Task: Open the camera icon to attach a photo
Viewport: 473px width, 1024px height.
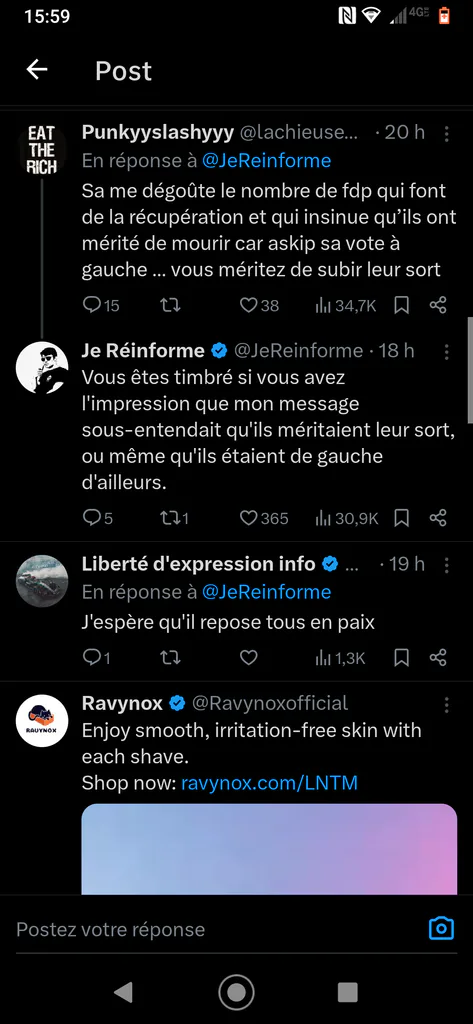Action: pos(441,929)
